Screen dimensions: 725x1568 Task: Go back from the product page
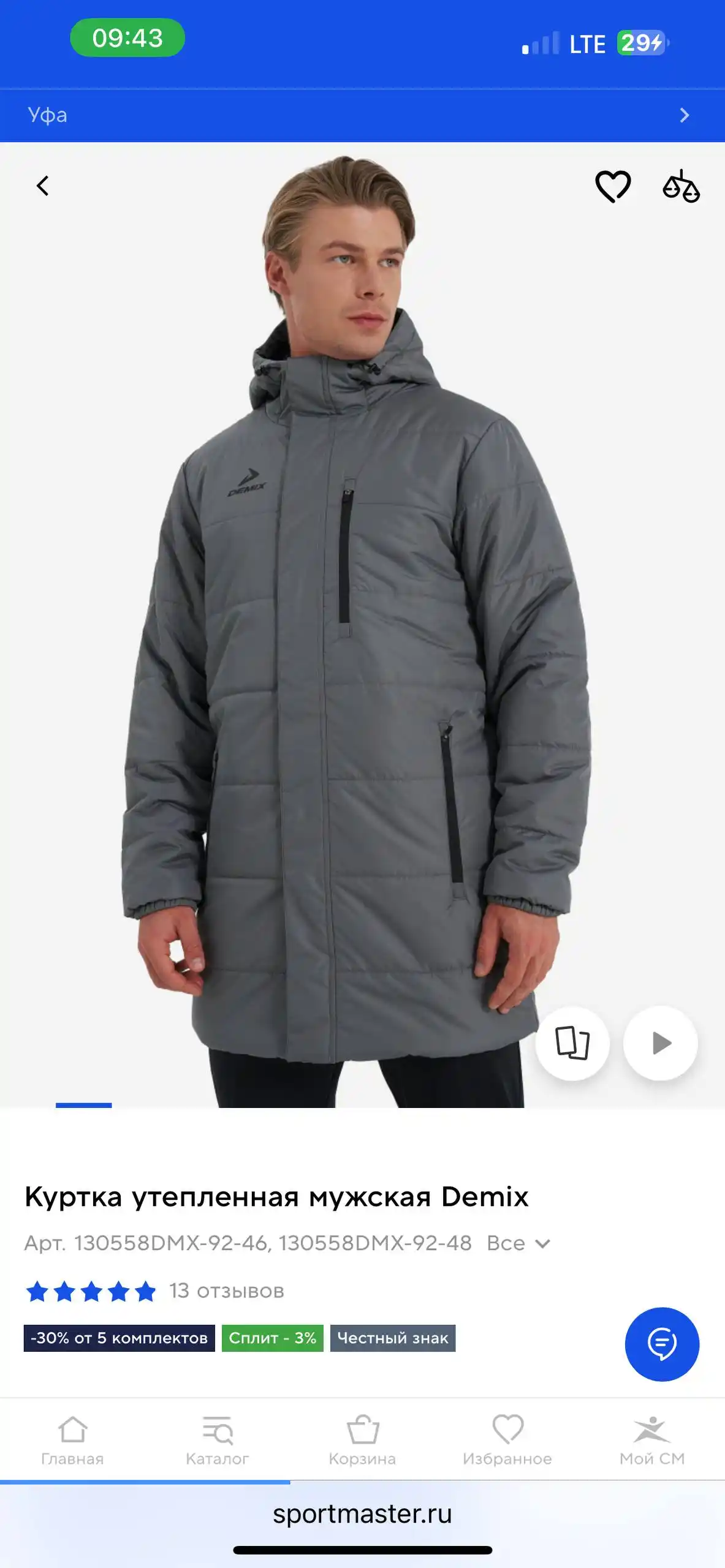[x=42, y=186]
